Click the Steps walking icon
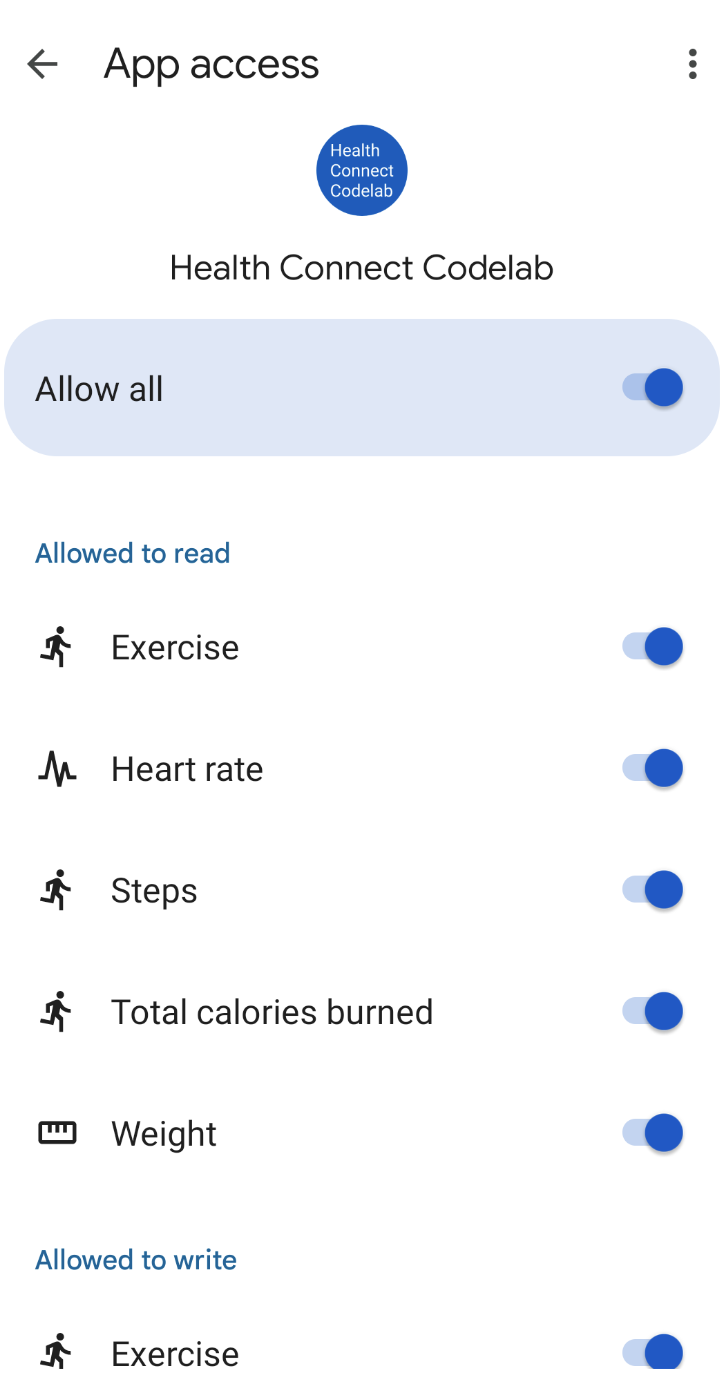 (x=57, y=889)
